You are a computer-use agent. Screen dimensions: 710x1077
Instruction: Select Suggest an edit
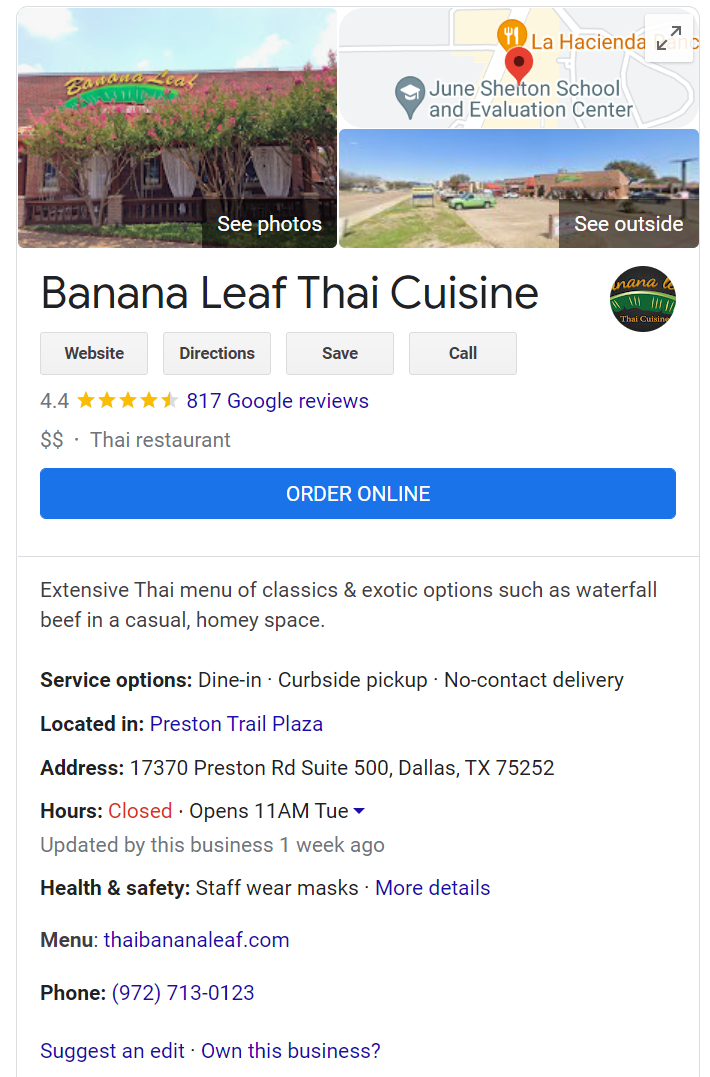coord(112,1051)
